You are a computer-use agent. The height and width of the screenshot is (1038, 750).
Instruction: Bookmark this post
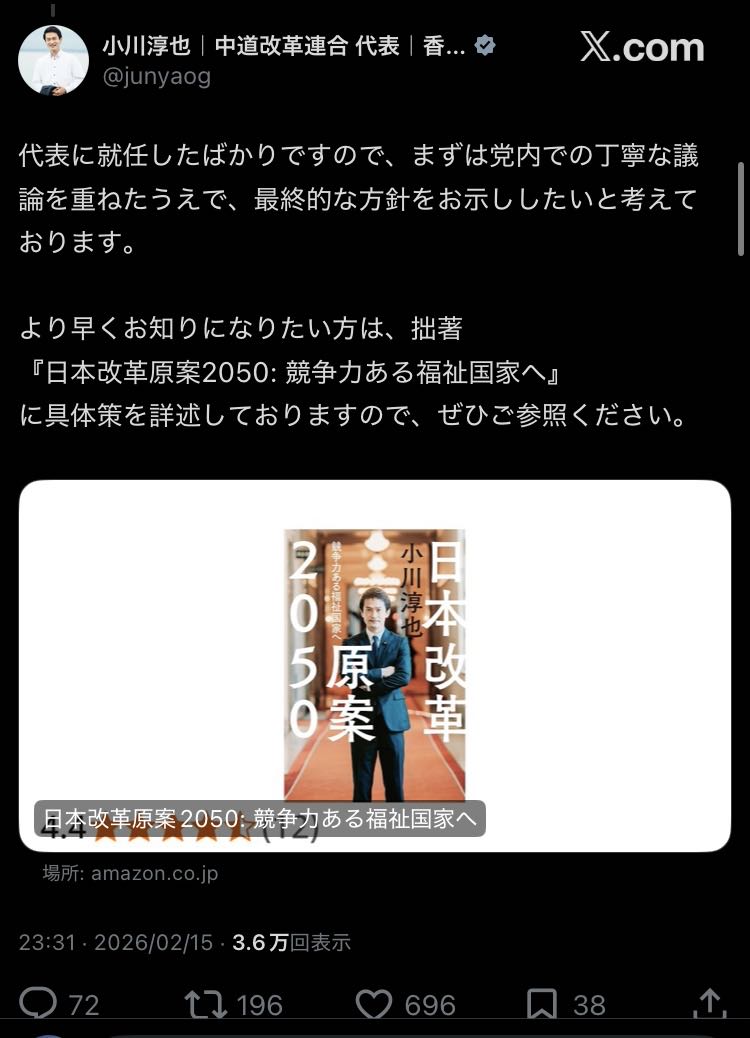point(543,1003)
